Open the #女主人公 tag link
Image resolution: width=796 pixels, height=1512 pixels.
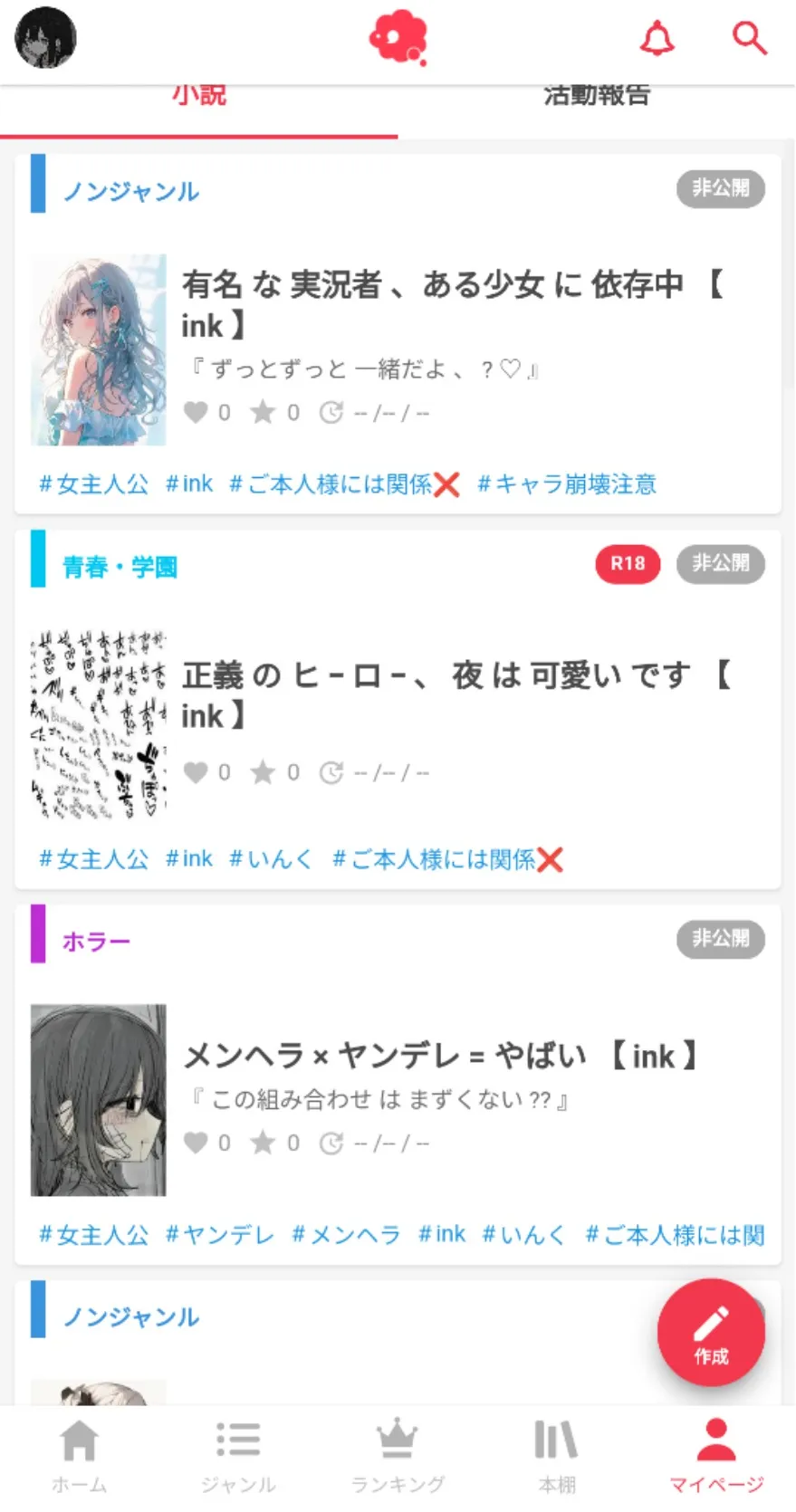tap(92, 484)
